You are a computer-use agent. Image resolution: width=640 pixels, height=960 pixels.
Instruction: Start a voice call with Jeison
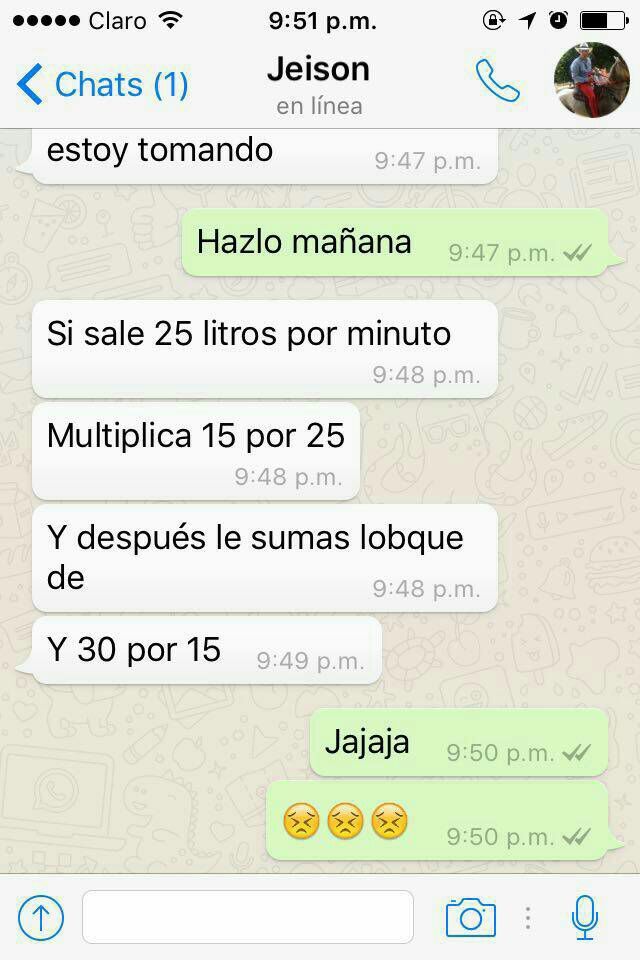497,82
